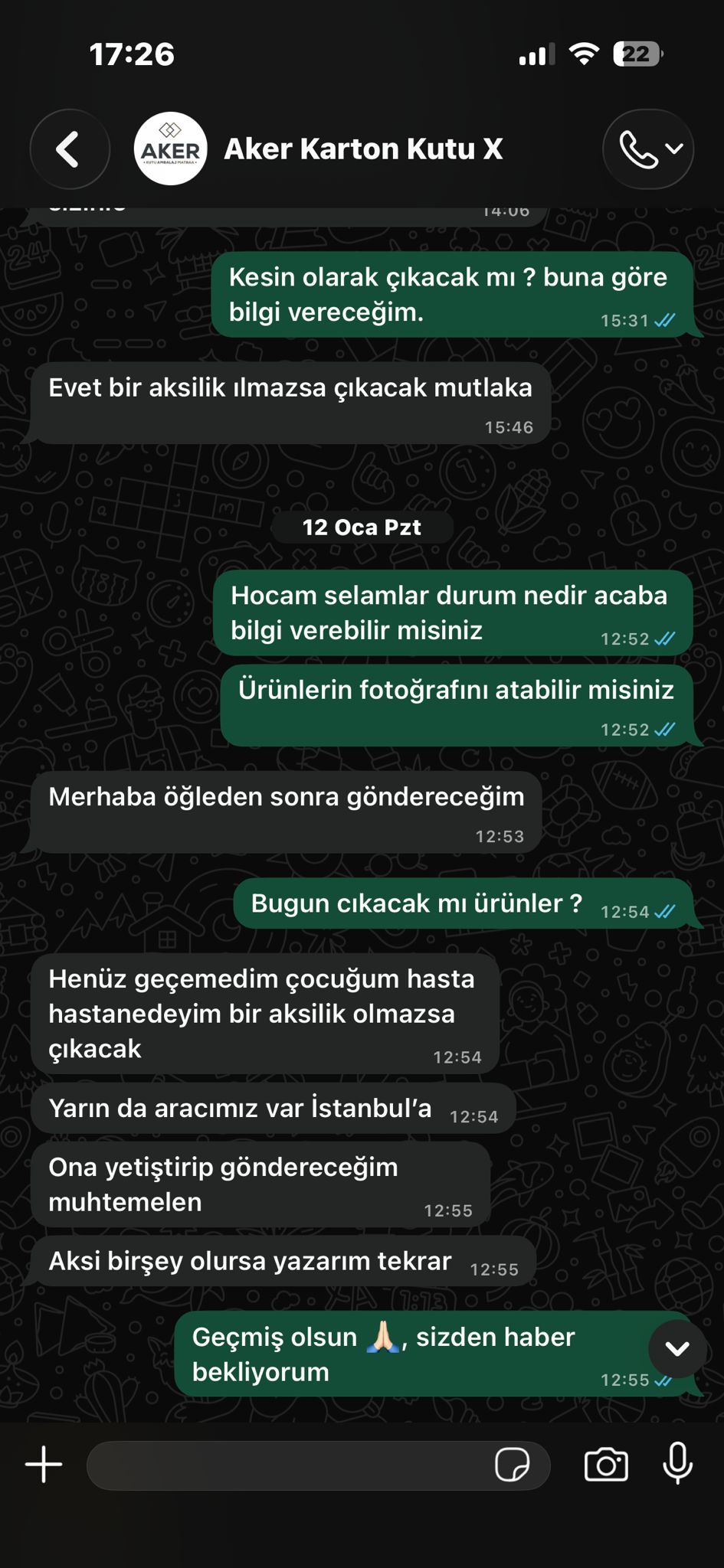The height and width of the screenshot is (1568, 724).
Task: Open the attachment plus menu
Action: coord(44,1465)
